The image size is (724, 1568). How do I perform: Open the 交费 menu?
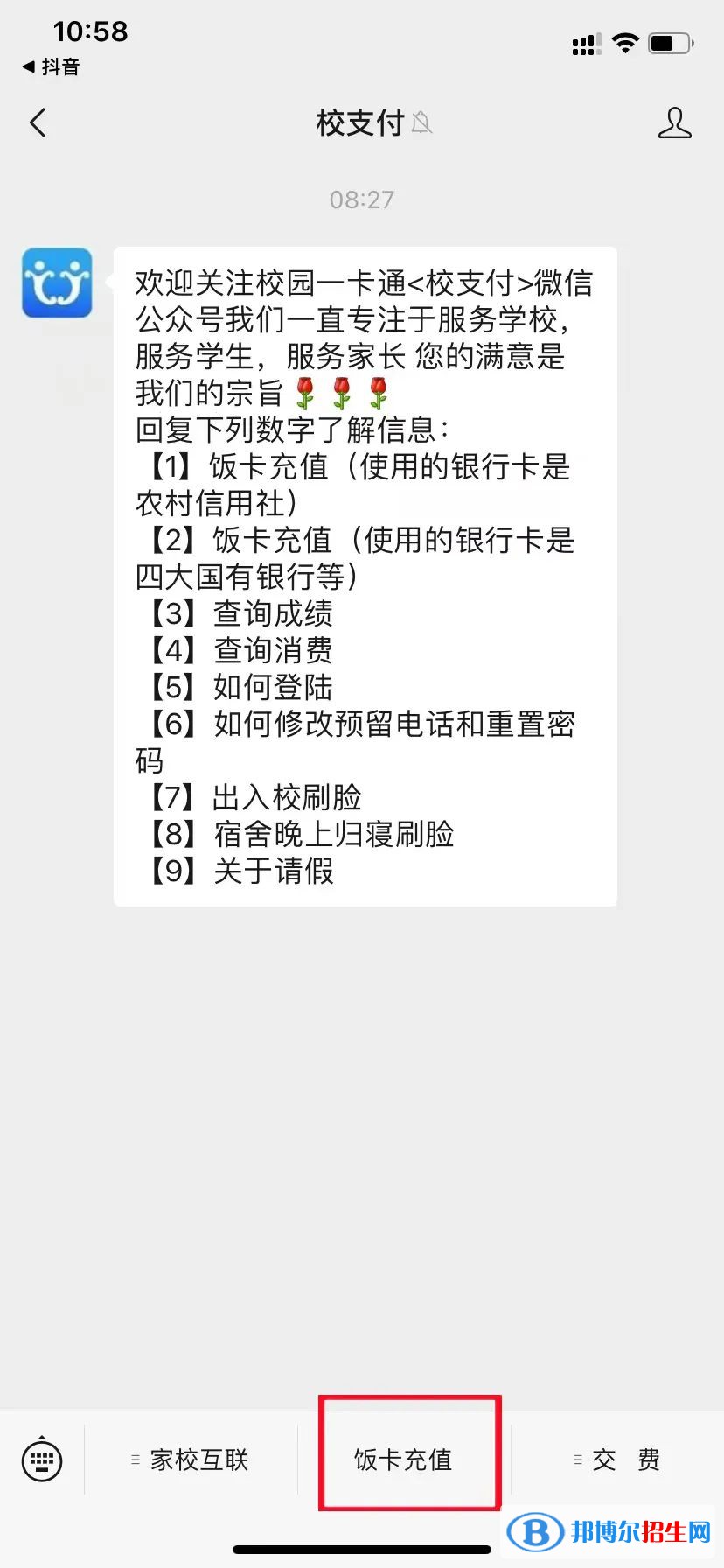point(617,1459)
